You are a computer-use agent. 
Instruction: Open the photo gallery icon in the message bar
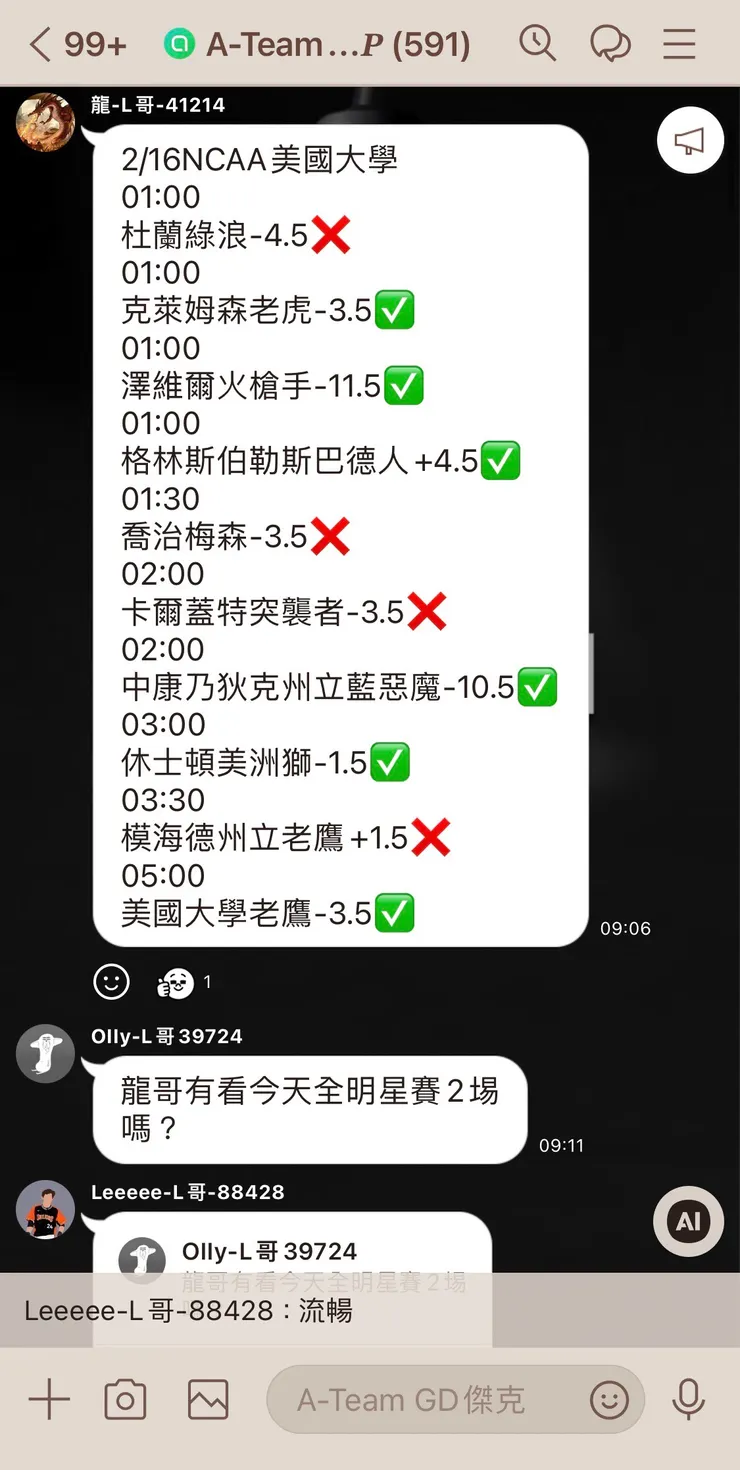(207, 1400)
